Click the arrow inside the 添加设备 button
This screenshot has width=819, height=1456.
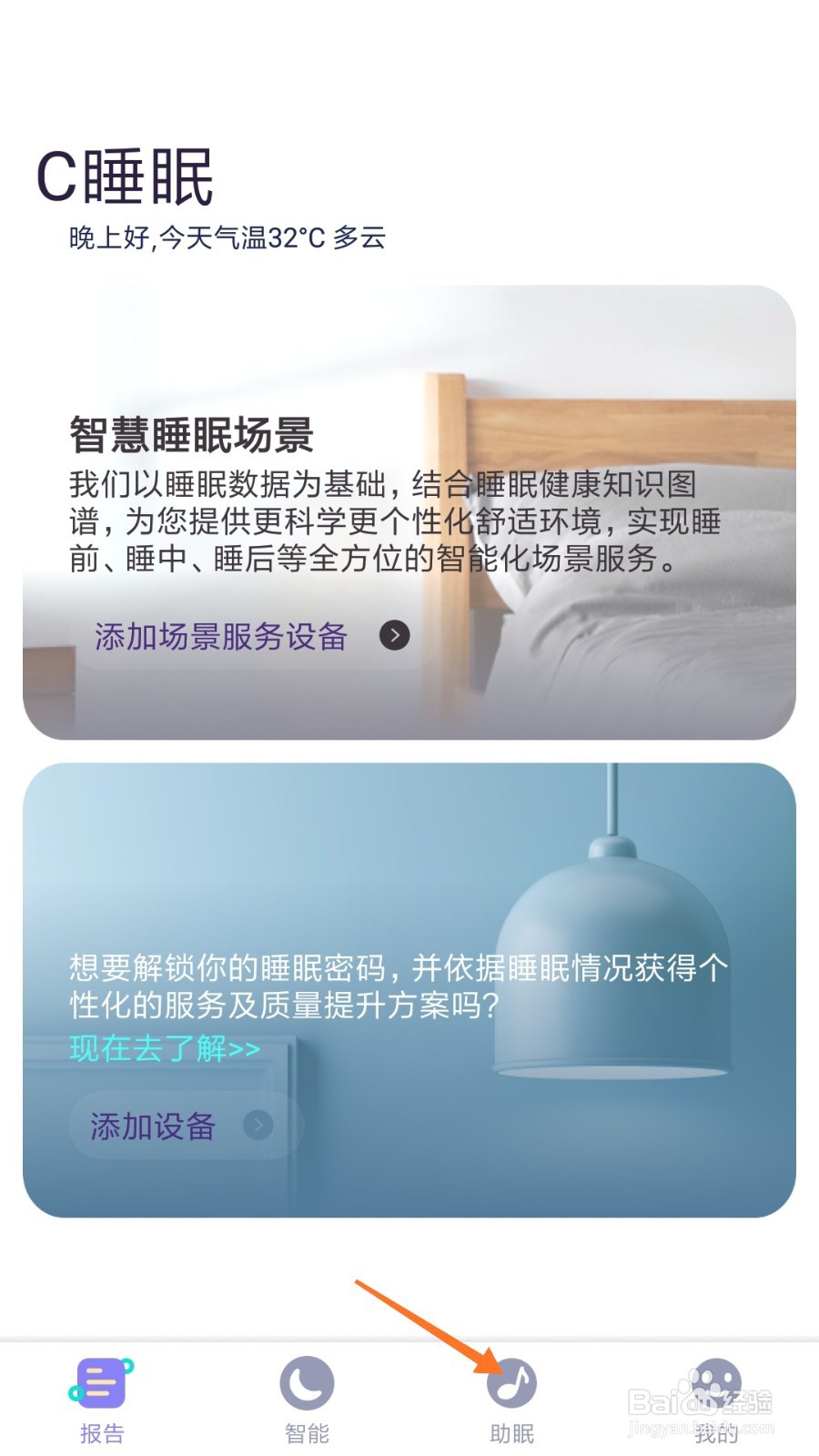258,1126
